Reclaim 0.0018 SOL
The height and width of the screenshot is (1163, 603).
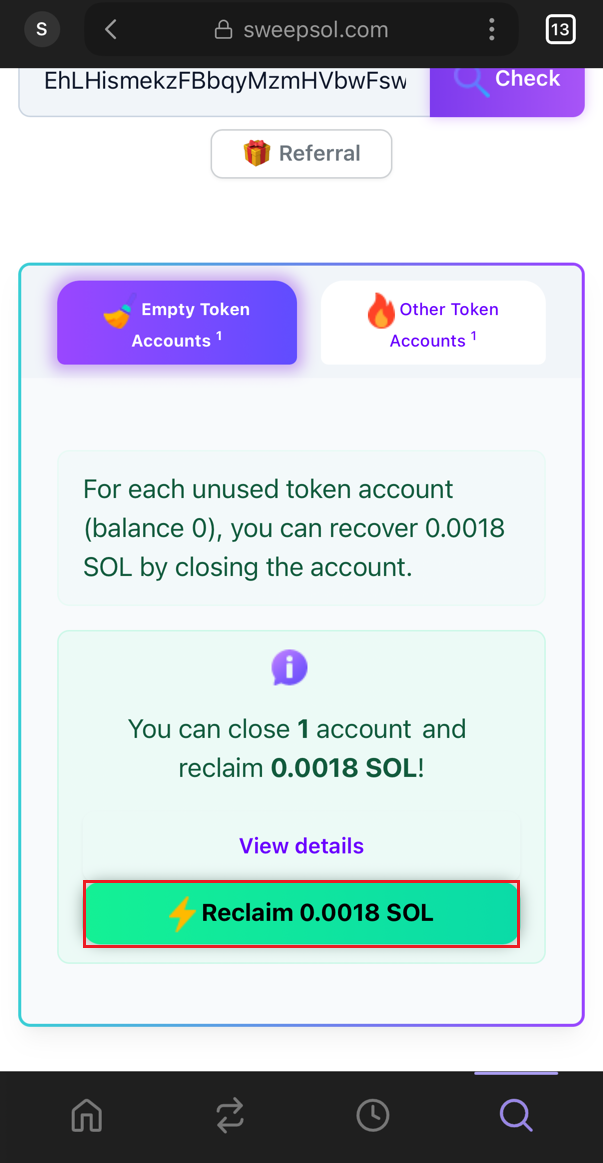[x=301, y=914]
